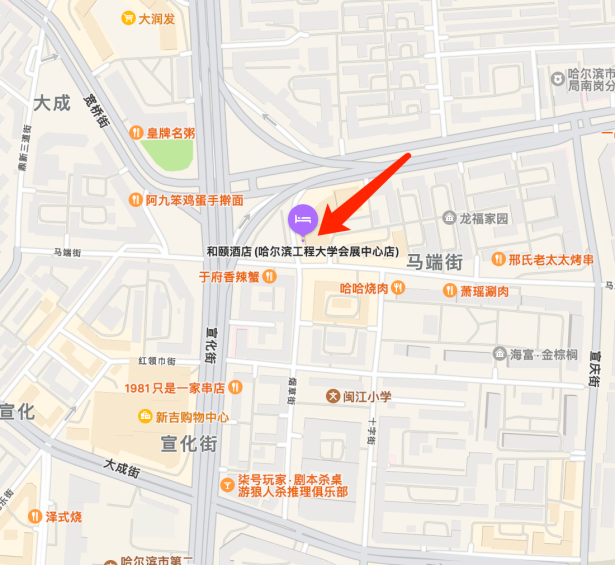Tap the purple 和颐酒店 hotel pin
Viewport: 616px width, 565px height.
point(303,218)
